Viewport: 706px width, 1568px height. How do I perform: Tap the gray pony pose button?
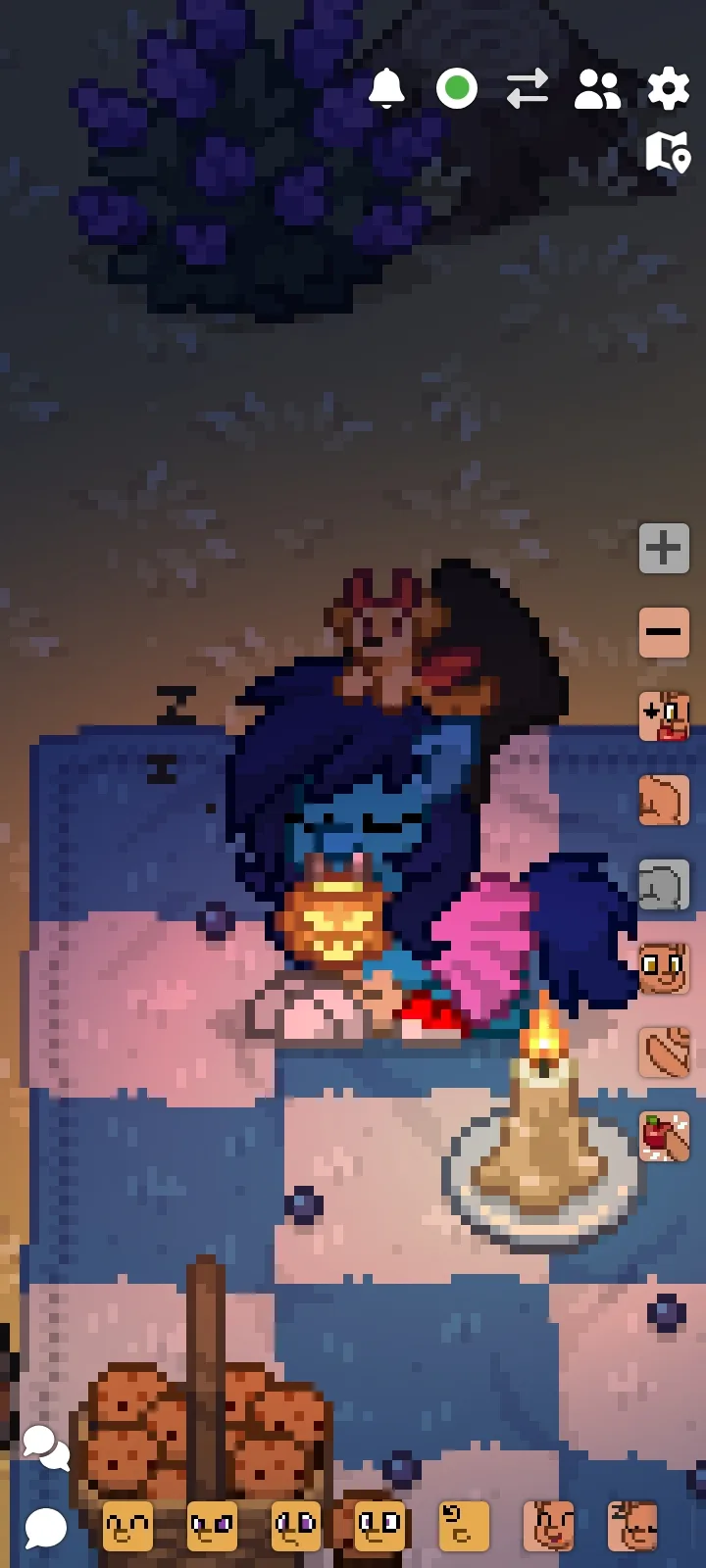(664, 885)
